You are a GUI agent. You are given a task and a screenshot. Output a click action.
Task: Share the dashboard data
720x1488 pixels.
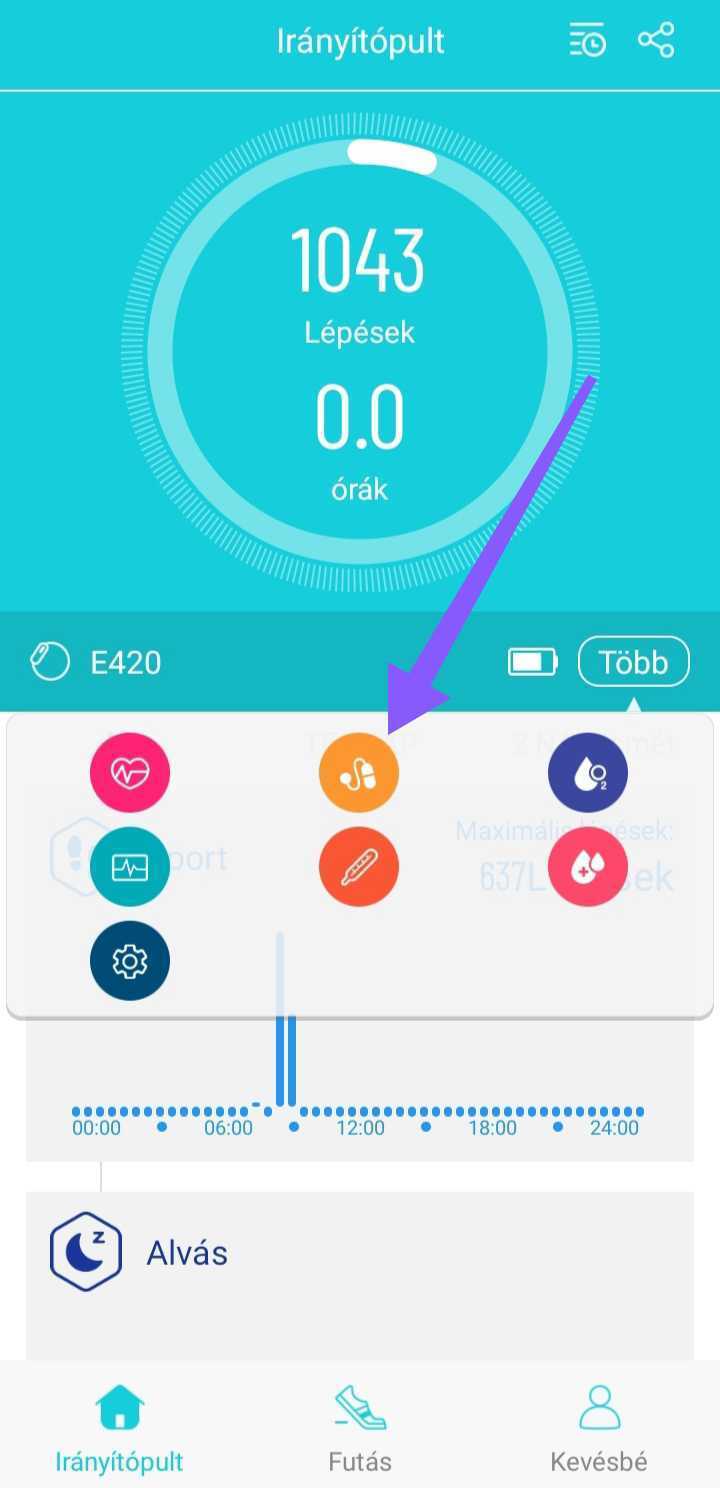coord(656,41)
